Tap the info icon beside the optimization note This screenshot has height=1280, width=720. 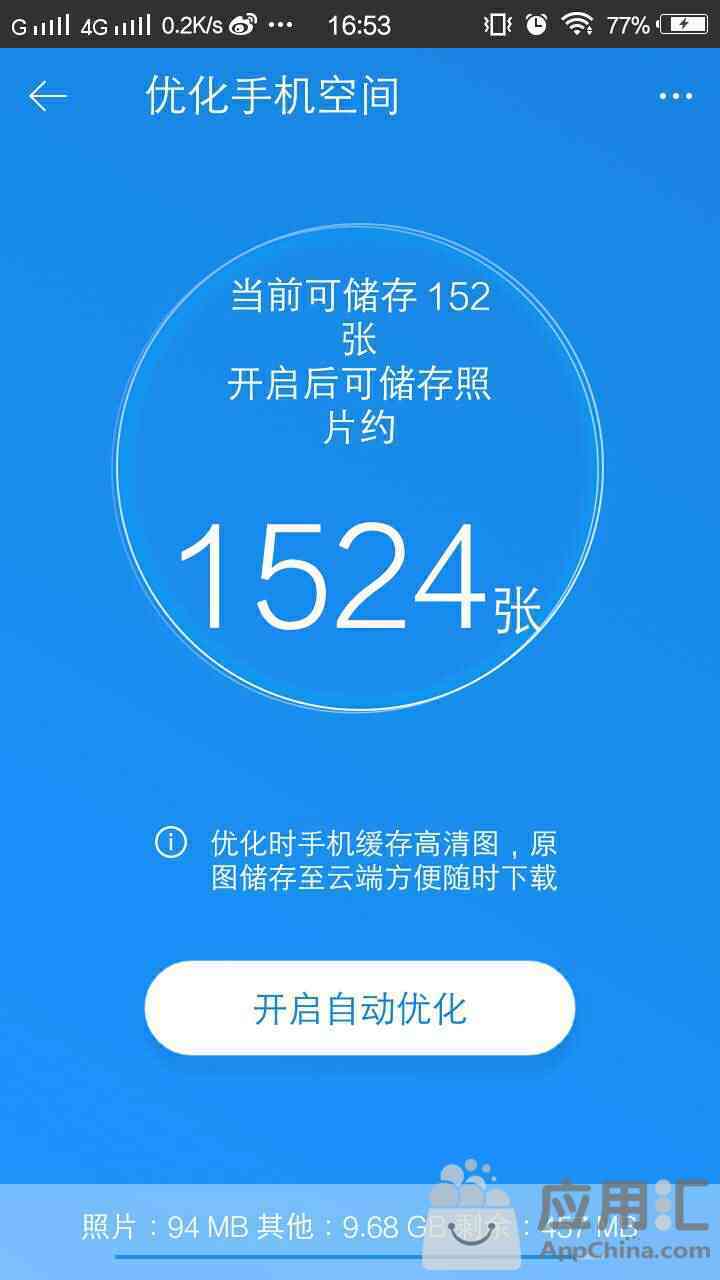coord(171,842)
